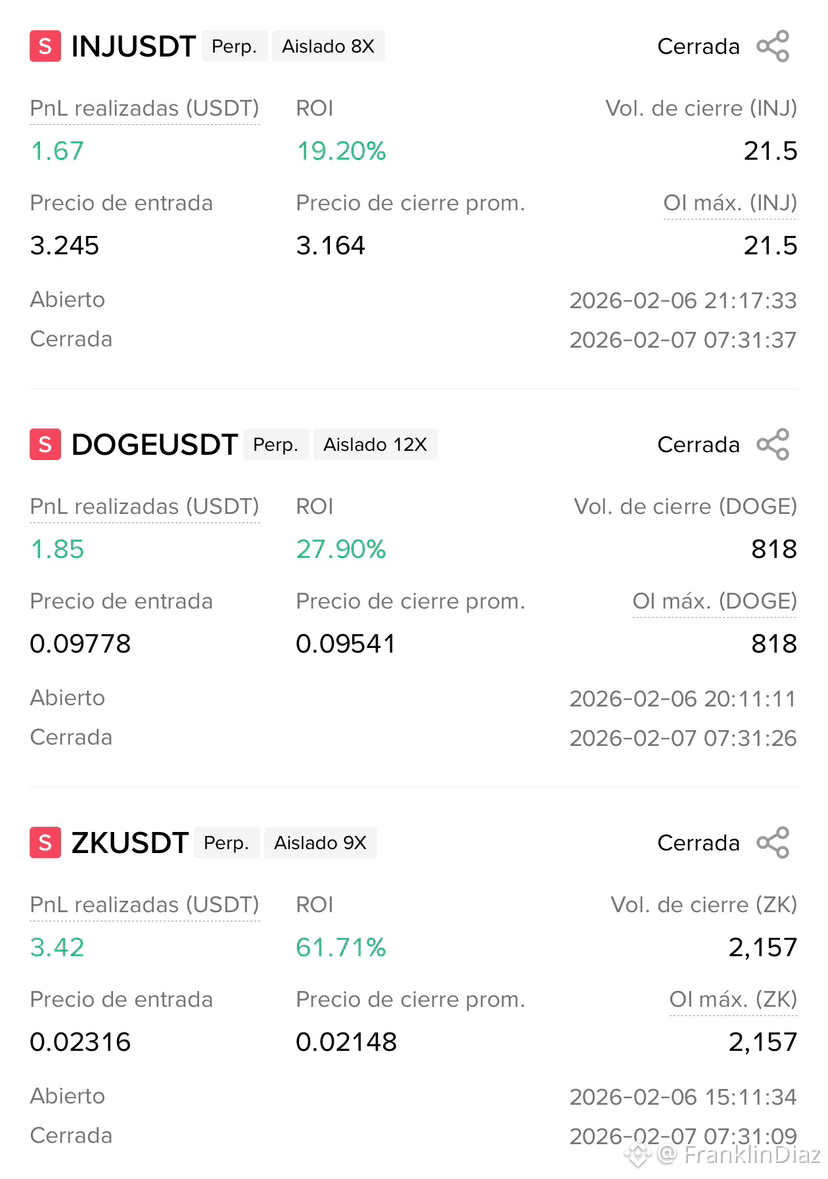Open the DOGEUSDT position header
Screen dimensions: 828x1179
point(154,444)
